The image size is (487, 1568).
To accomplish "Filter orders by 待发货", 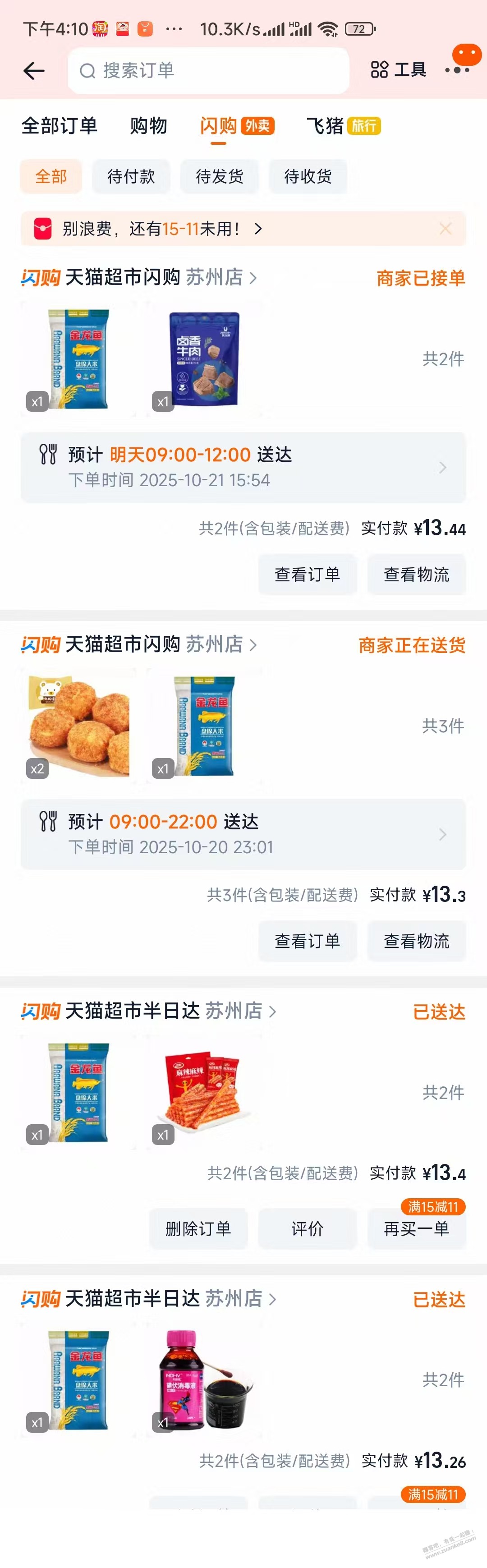I will (219, 176).
